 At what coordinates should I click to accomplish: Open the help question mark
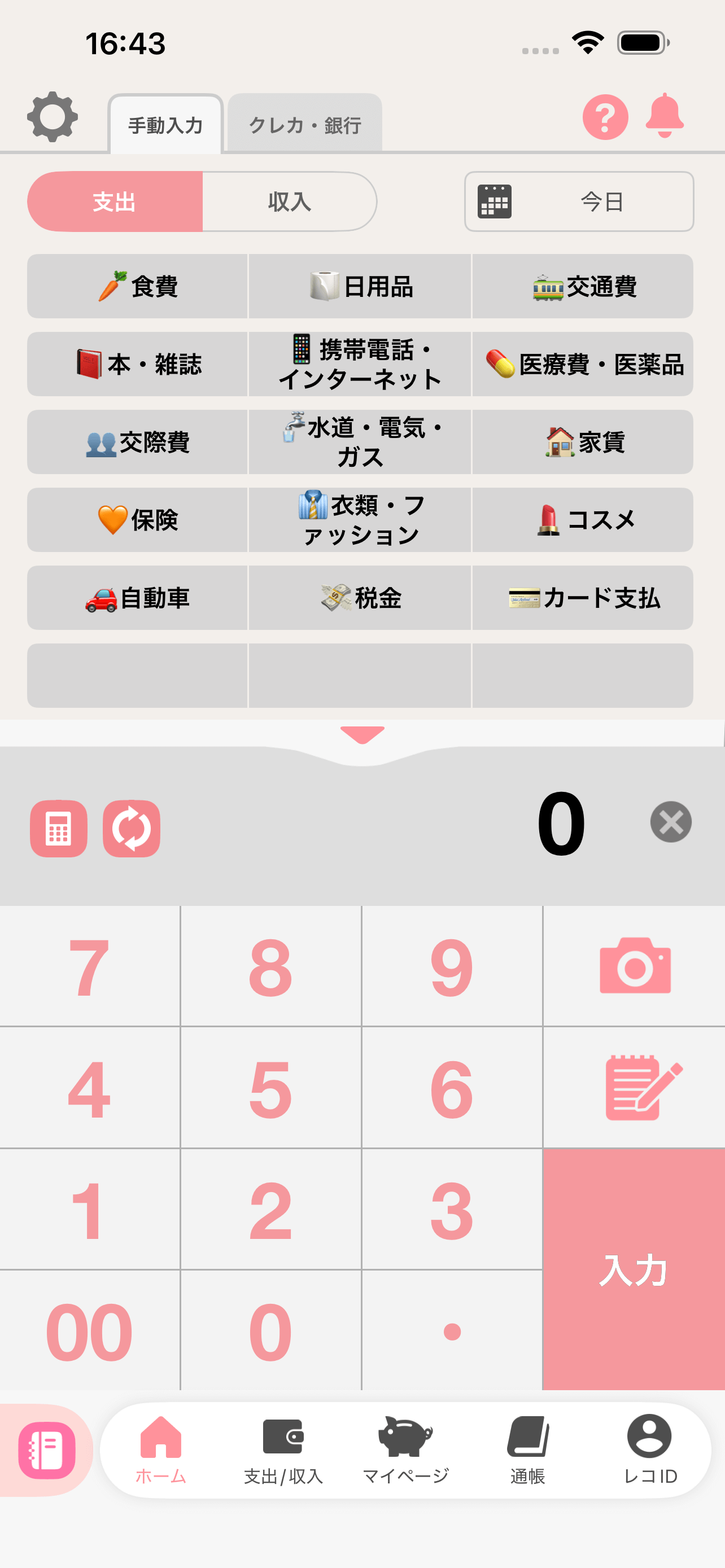coord(605,117)
